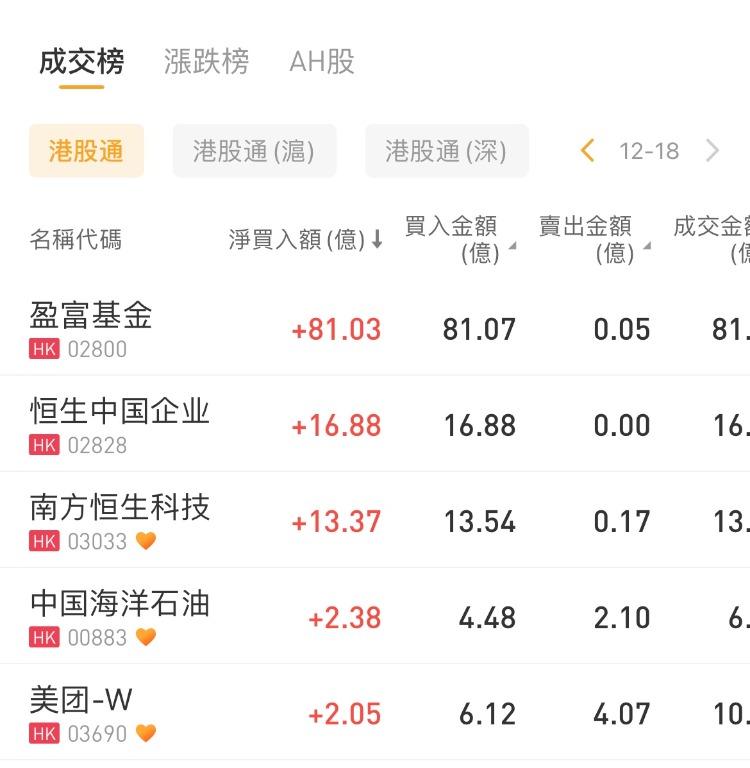750x768 pixels.
Task: Select the 成交榜 tab
Action: click(x=82, y=62)
